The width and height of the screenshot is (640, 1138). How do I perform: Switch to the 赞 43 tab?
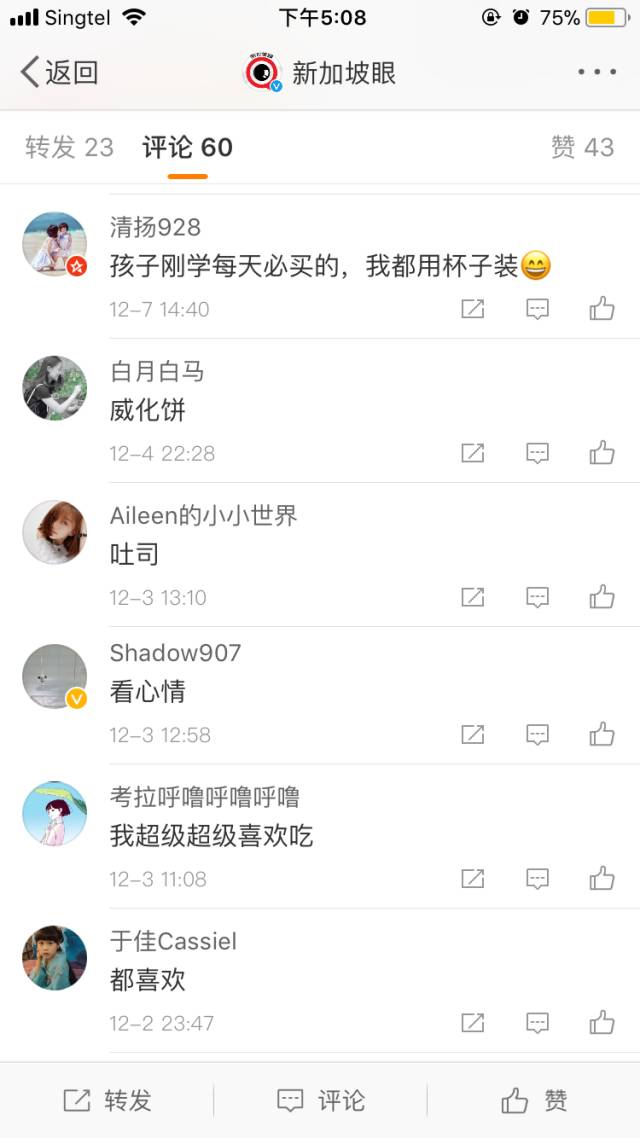coord(582,148)
